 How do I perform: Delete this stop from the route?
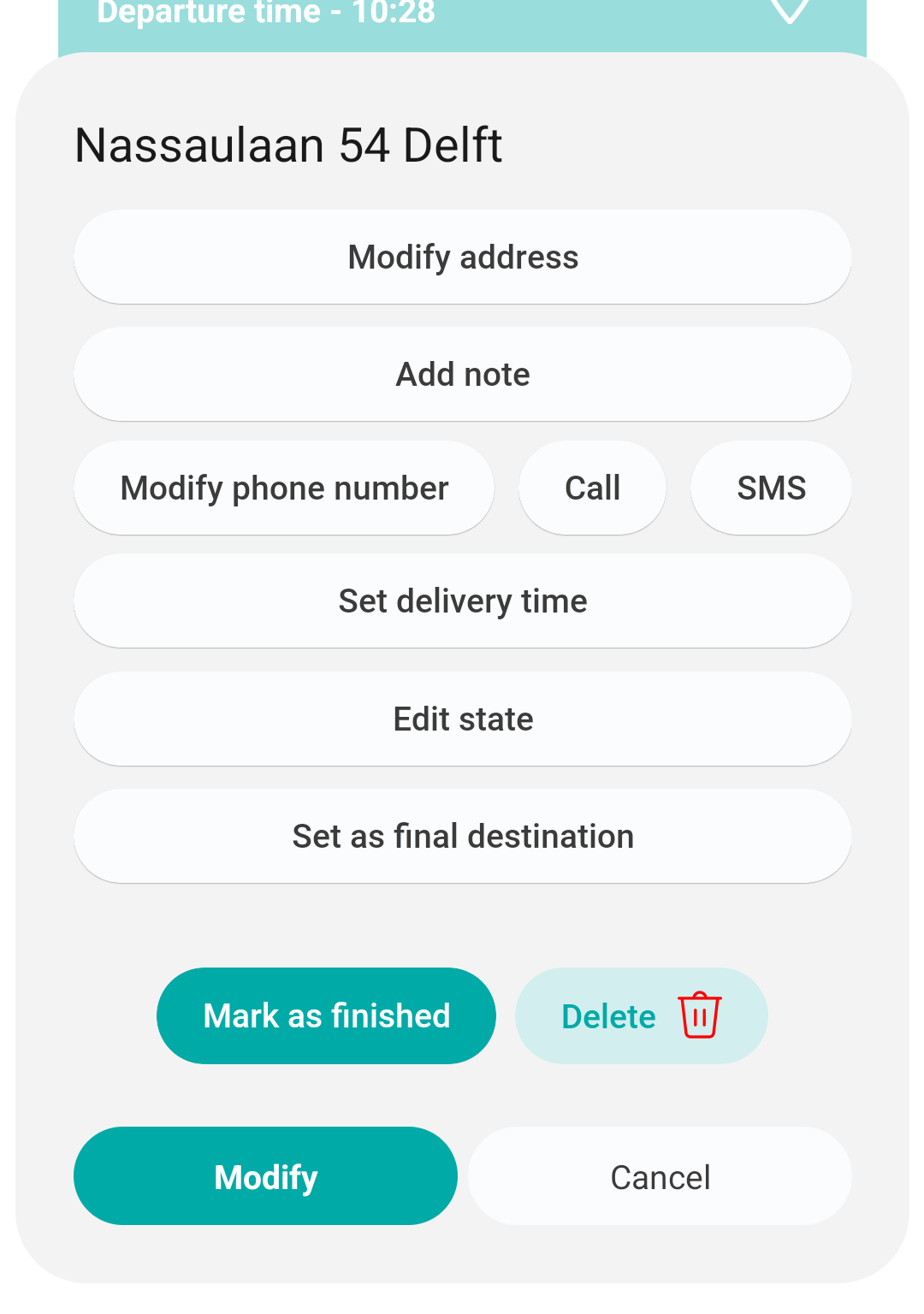point(607,1015)
